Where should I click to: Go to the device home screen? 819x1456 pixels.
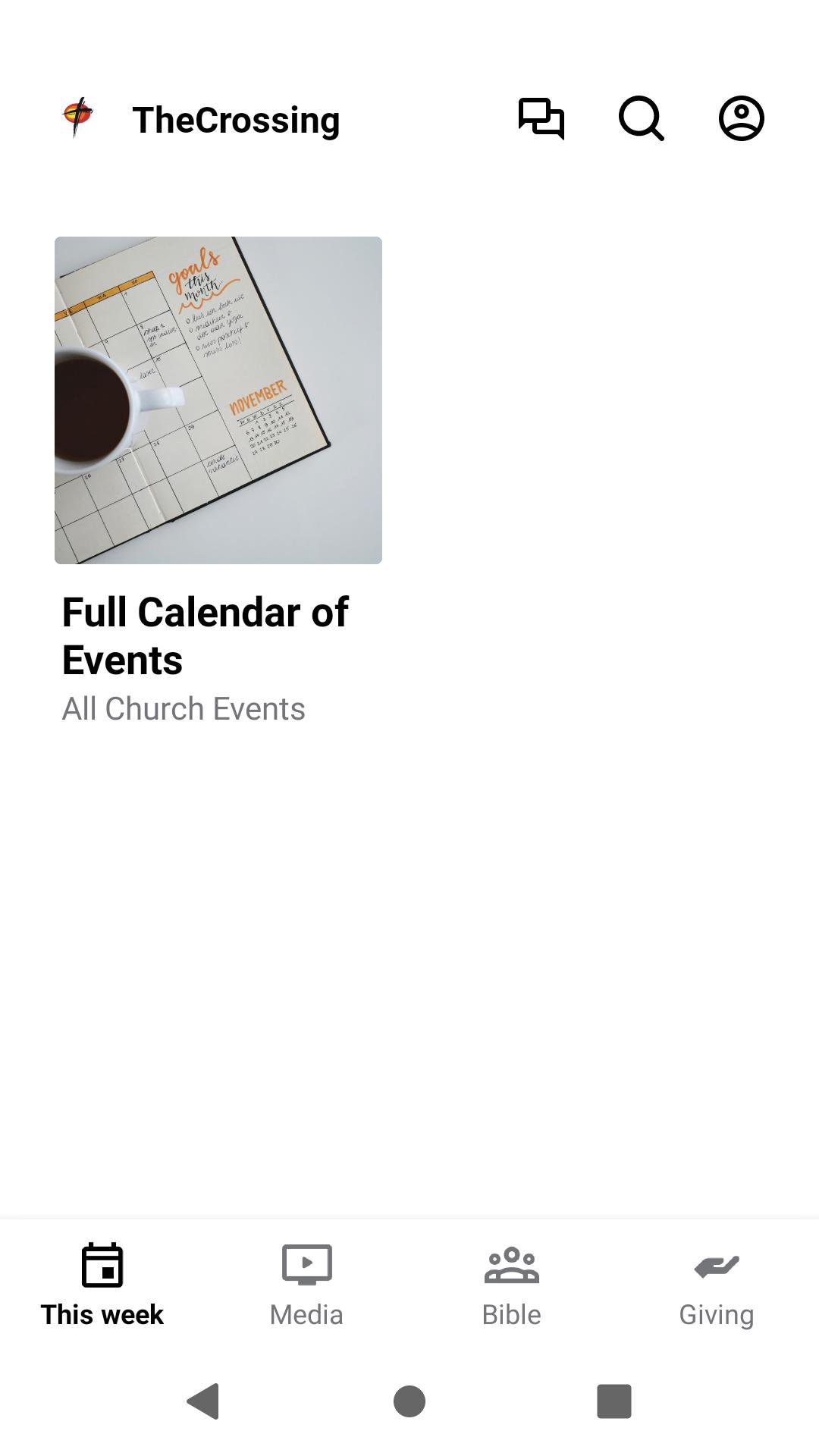(409, 1401)
